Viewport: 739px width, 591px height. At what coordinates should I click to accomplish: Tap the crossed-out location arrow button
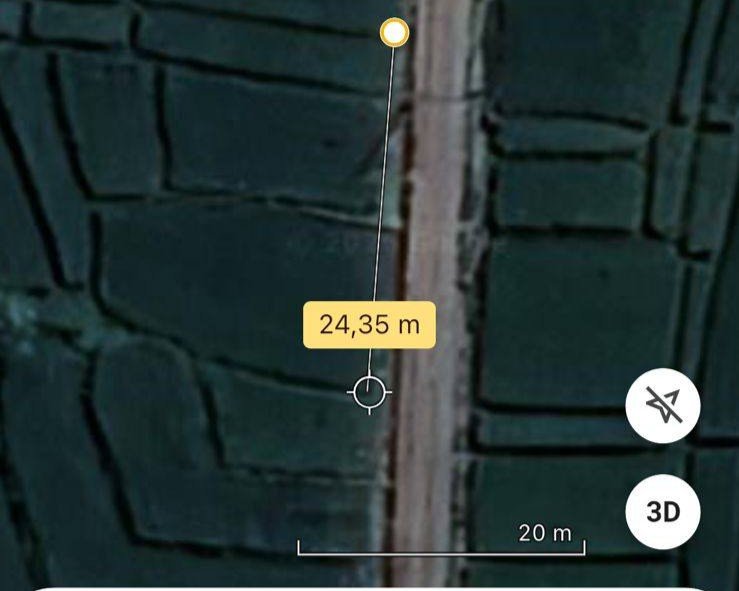click(x=662, y=406)
